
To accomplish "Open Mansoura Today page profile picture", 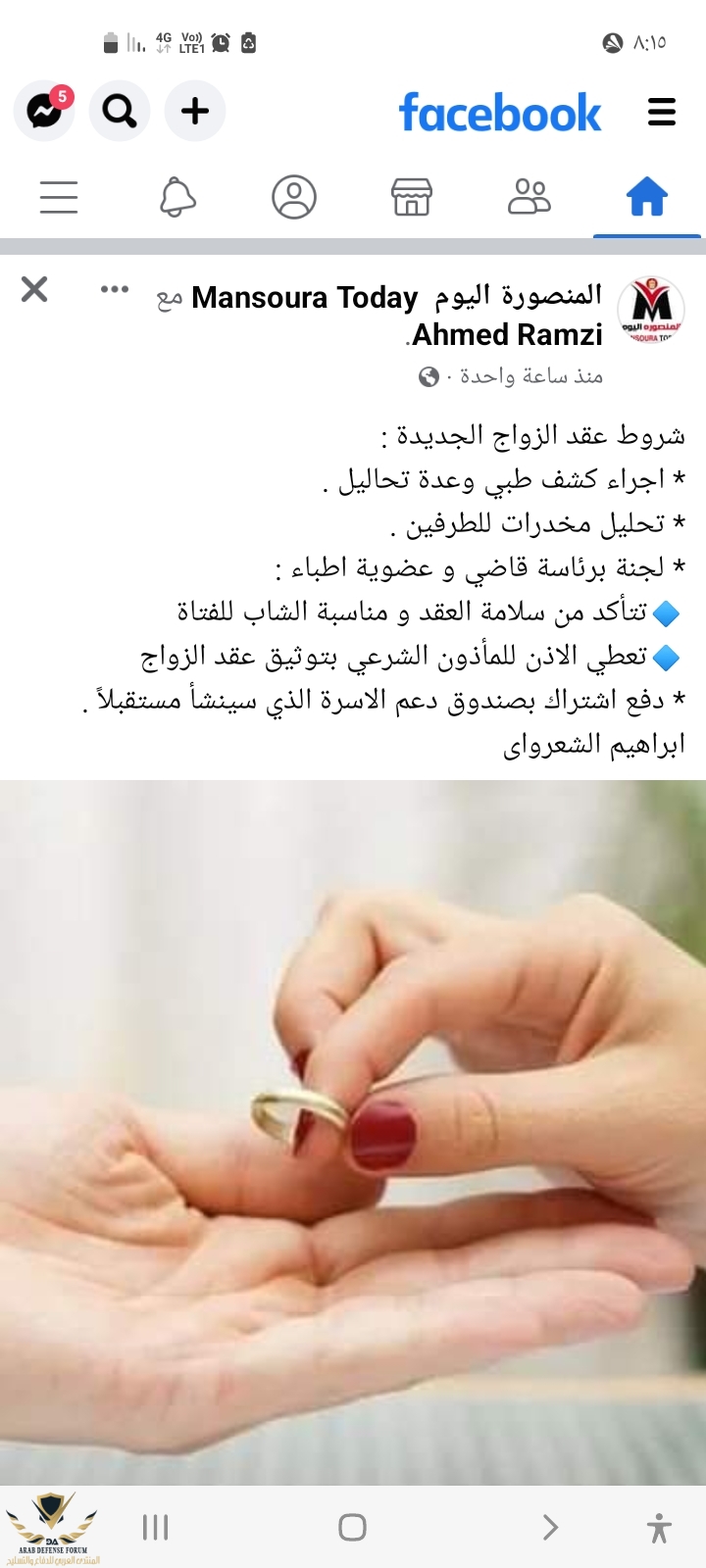I will tap(651, 310).
